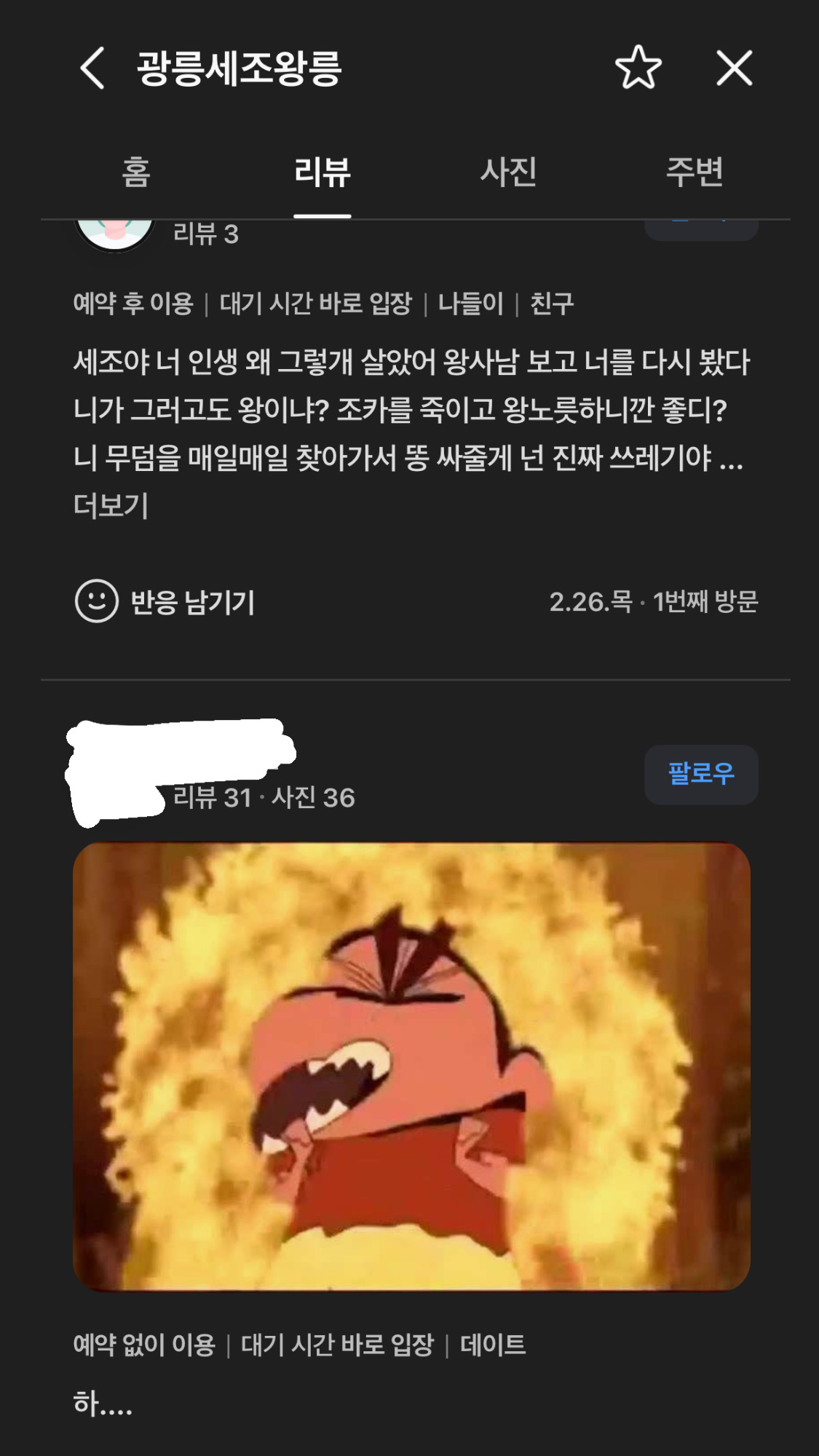Tap 반응 남기기 to react to review
The width and height of the screenshot is (819, 1456).
point(166,602)
